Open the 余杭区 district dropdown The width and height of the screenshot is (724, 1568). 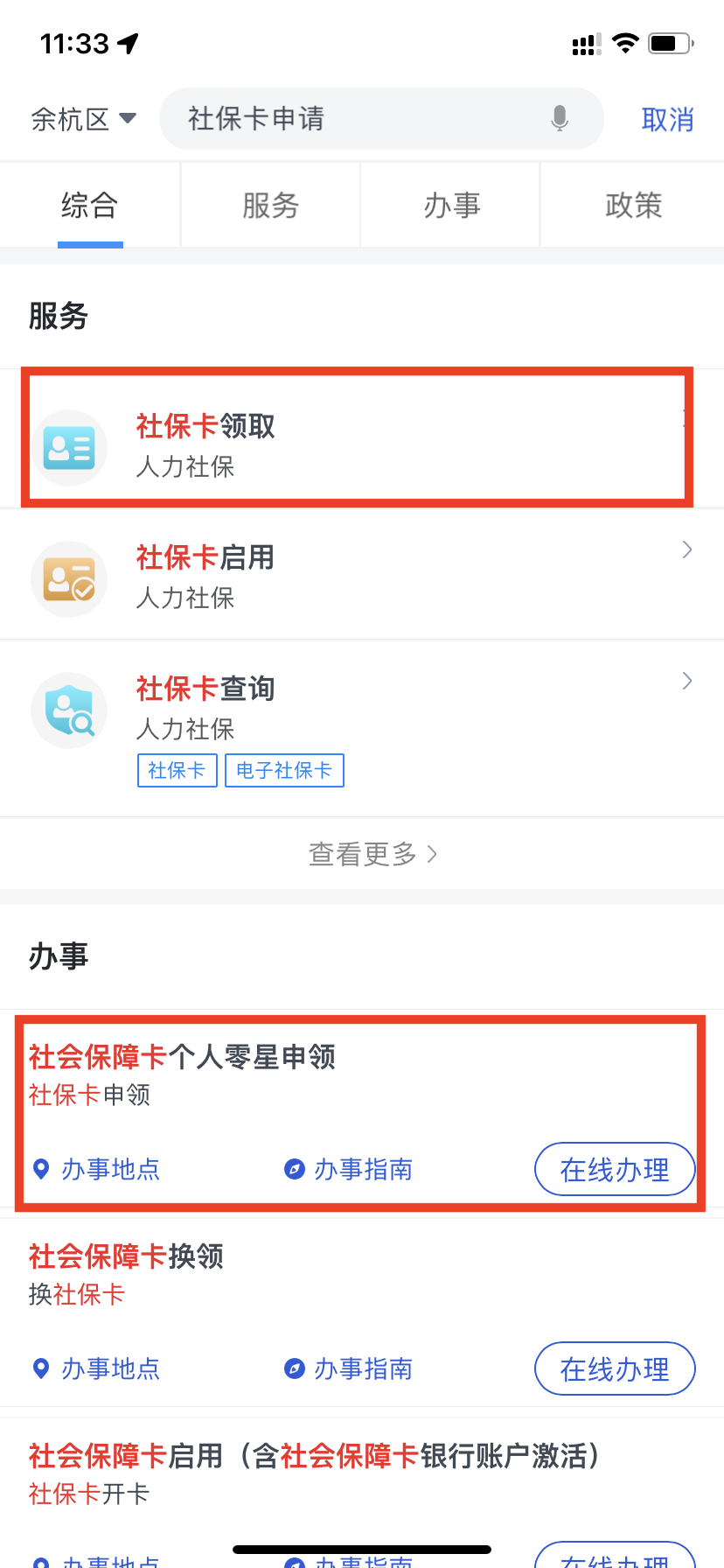tap(84, 119)
